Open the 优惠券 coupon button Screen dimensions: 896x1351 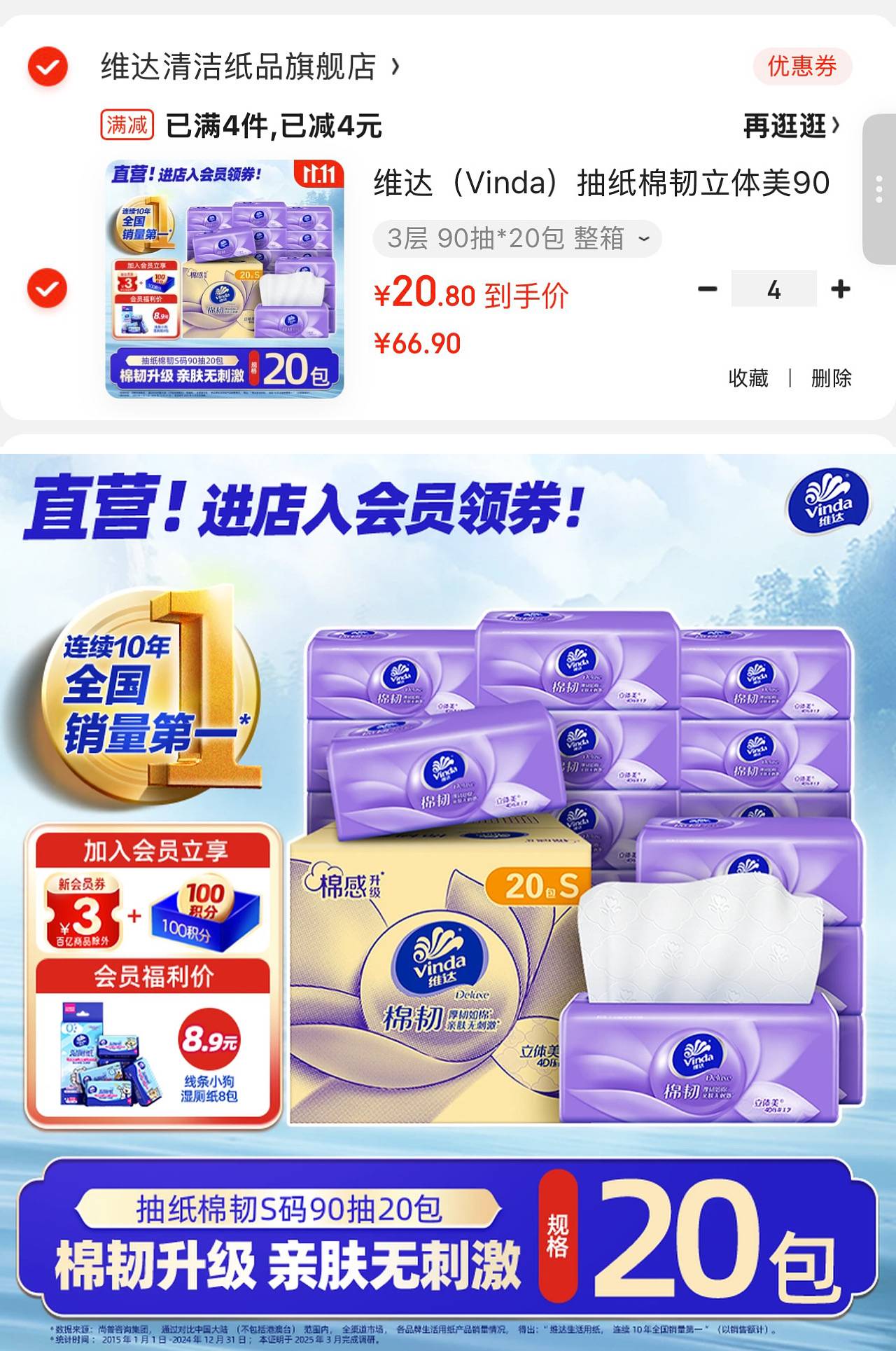click(802, 67)
